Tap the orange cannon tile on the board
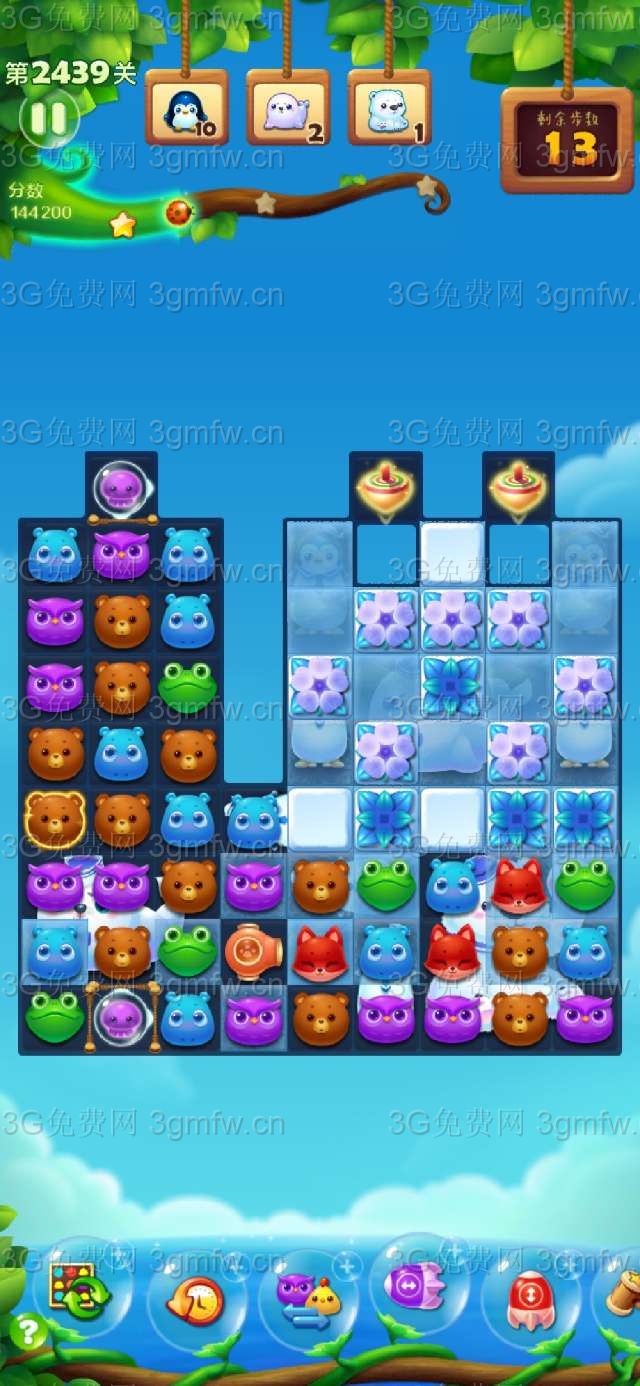The height and width of the screenshot is (1386, 640). [253, 951]
